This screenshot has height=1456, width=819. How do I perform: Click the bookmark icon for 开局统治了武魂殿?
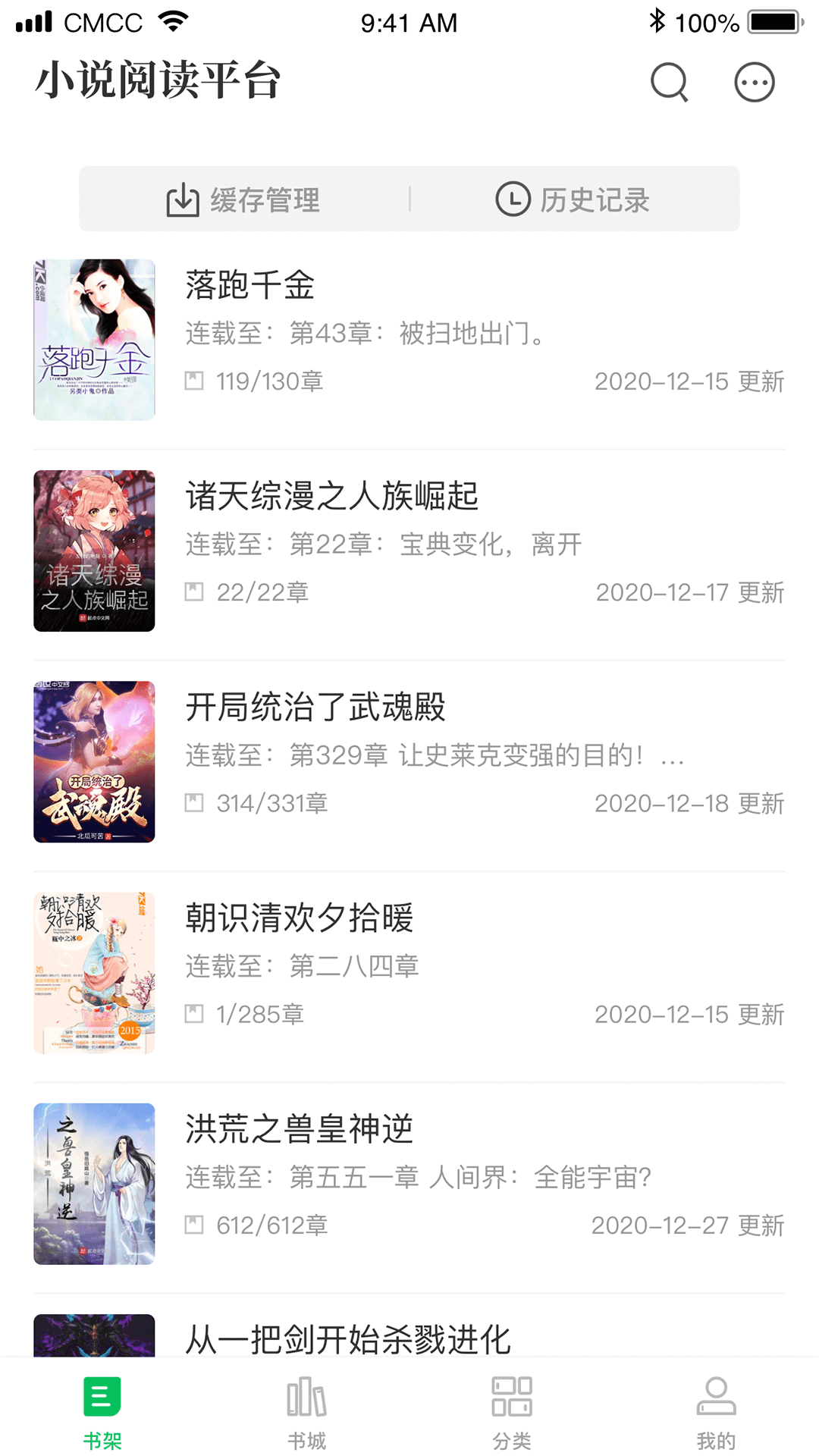(196, 804)
